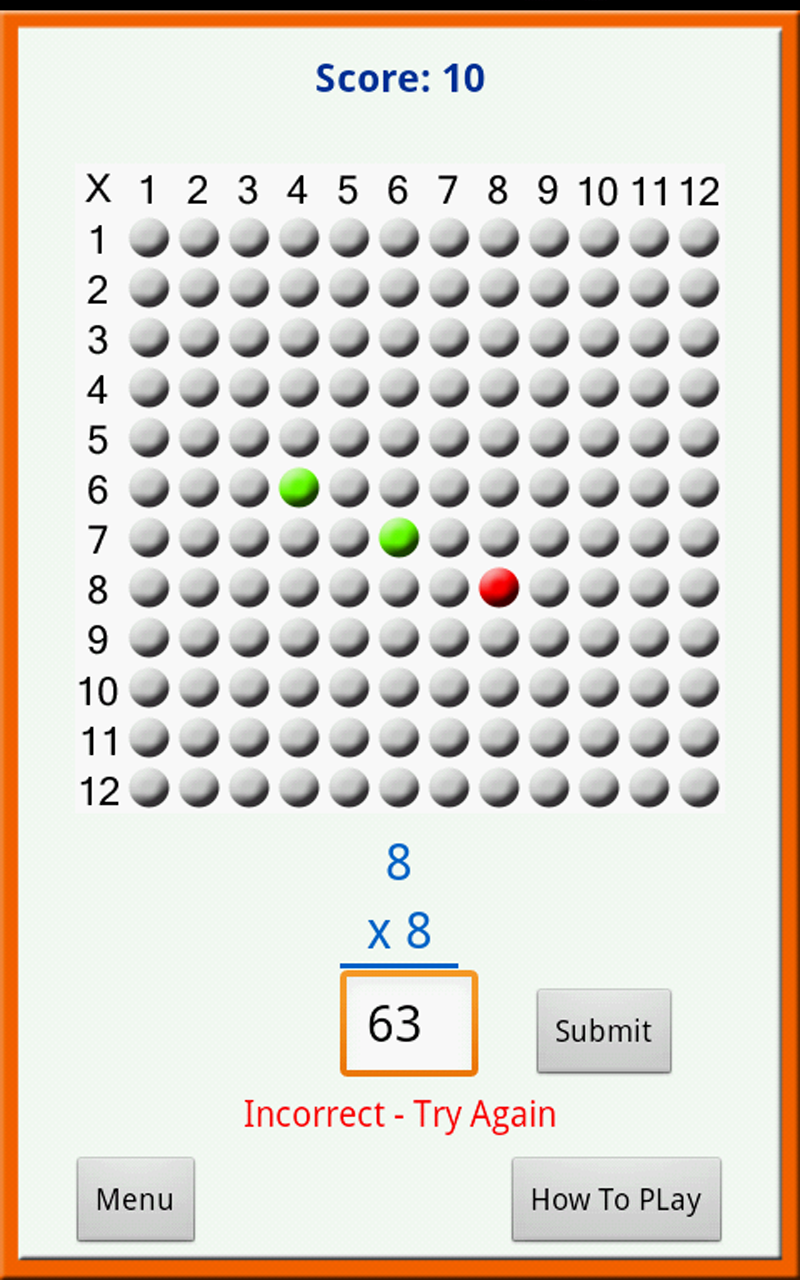Click the dot at row 12 column 12

tap(697, 789)
